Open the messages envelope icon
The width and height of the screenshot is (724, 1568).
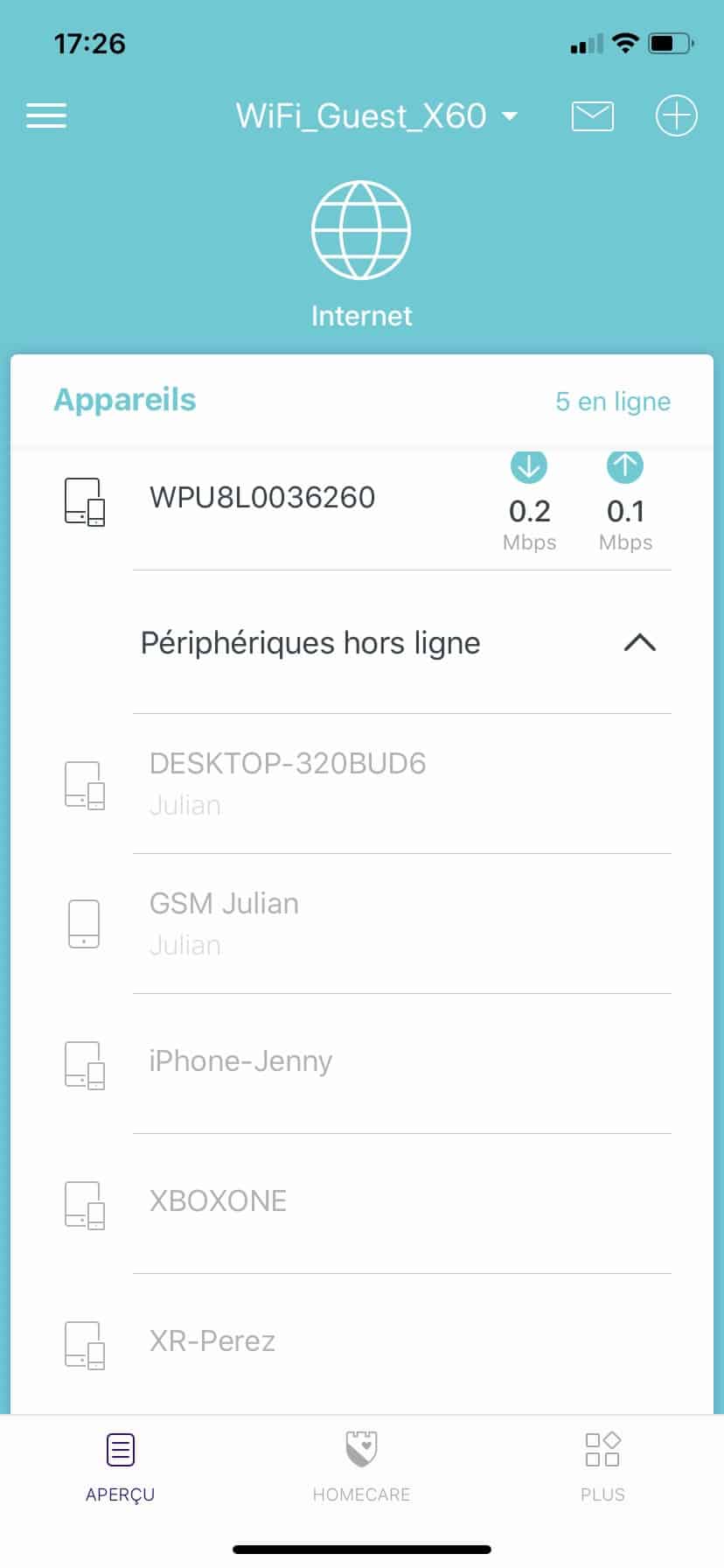pos(592,116)
